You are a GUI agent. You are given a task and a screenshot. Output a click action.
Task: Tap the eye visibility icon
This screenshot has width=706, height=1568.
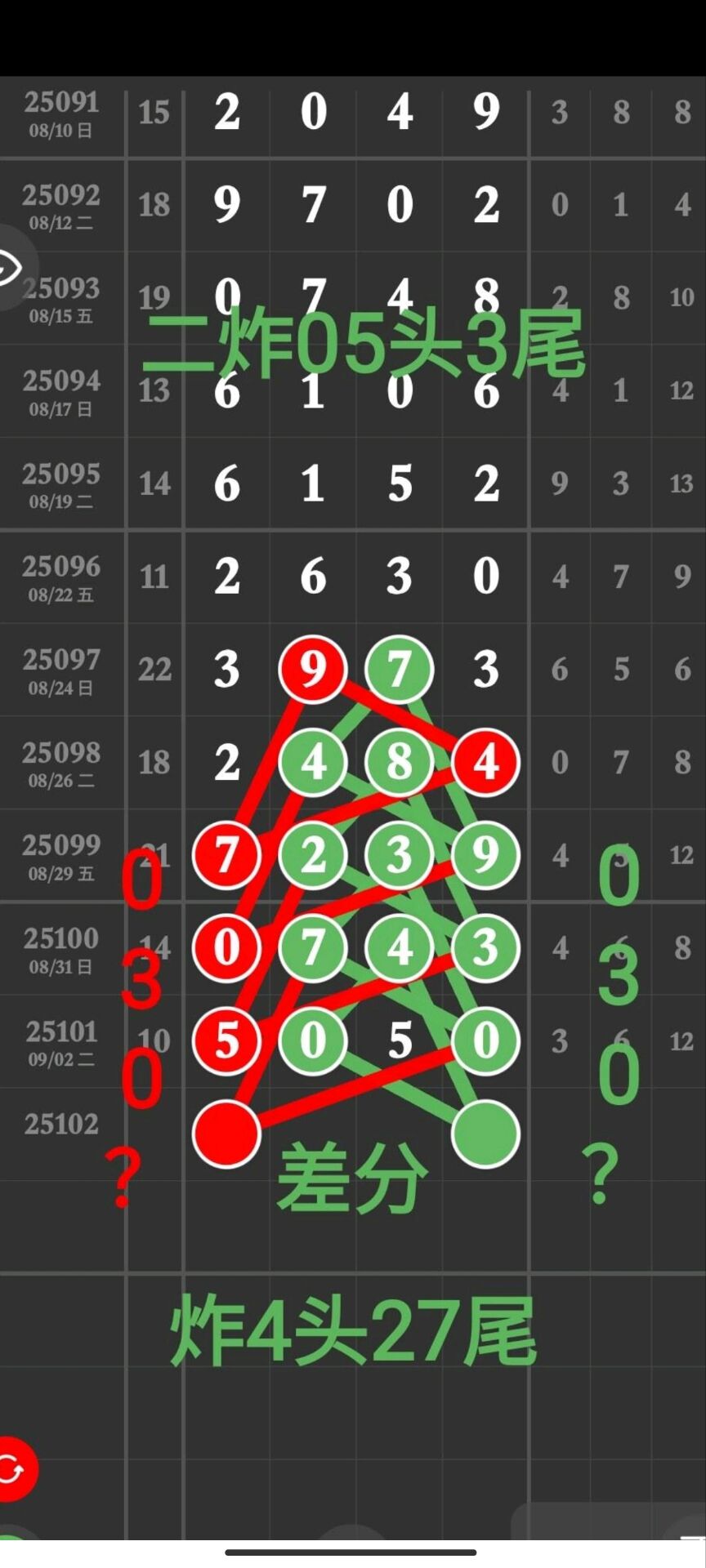8,267
